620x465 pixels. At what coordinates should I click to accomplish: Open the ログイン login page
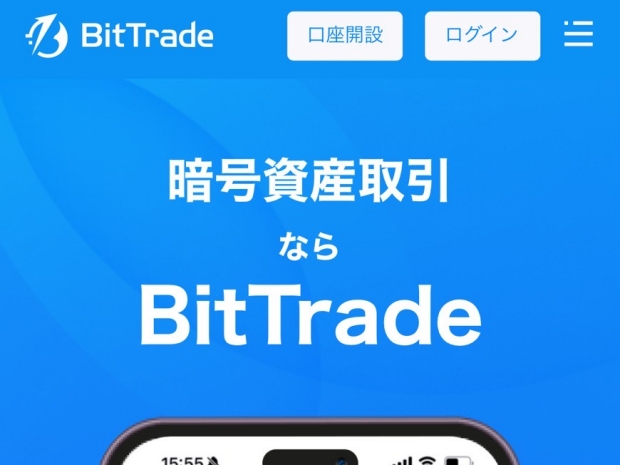coord(482,36)
